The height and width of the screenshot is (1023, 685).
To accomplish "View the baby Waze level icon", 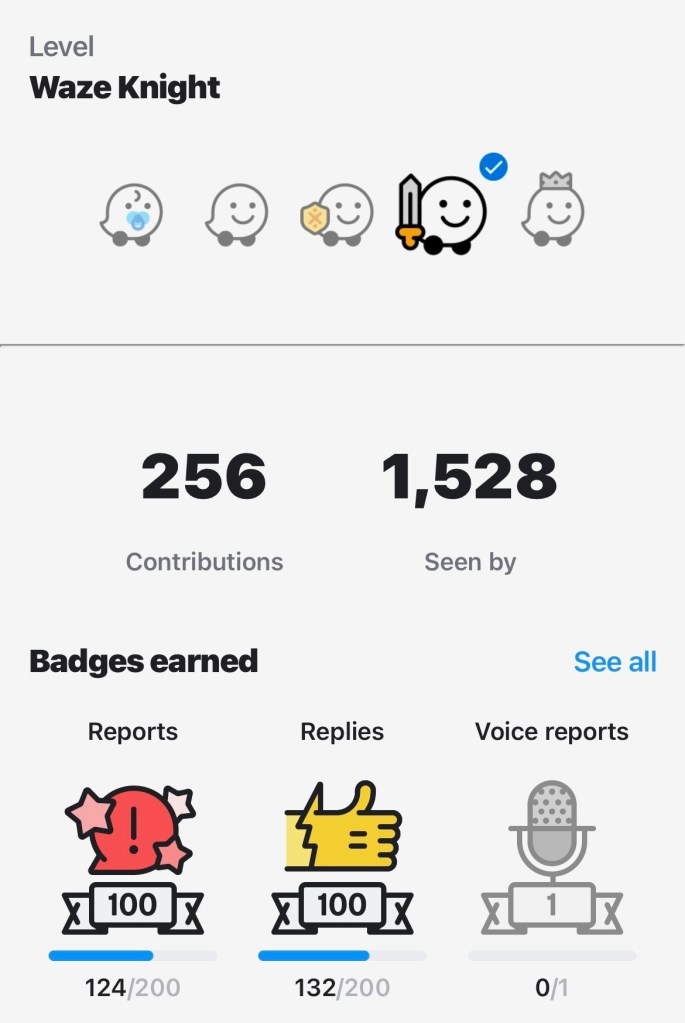I will click(x=131, y=213).
